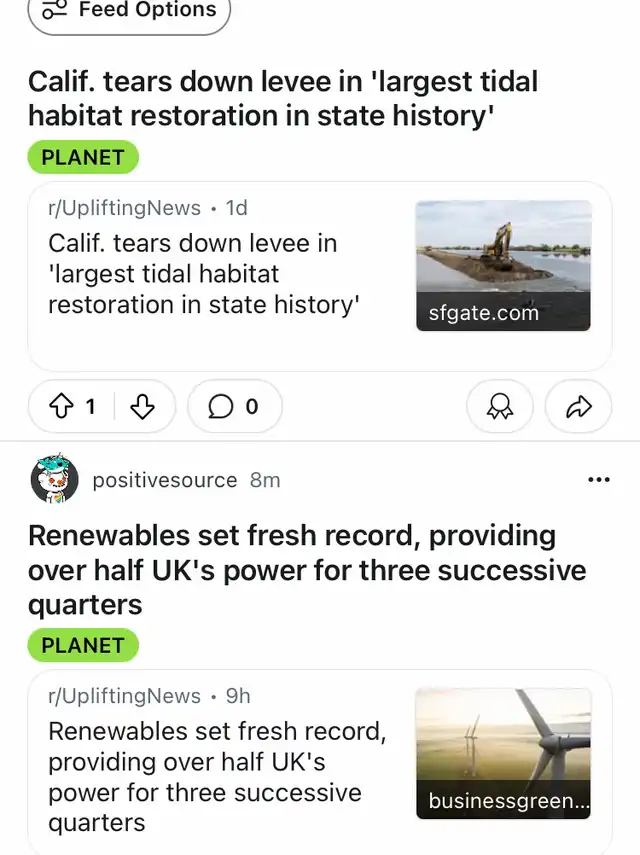Open Feed Options

click(129, 12)
